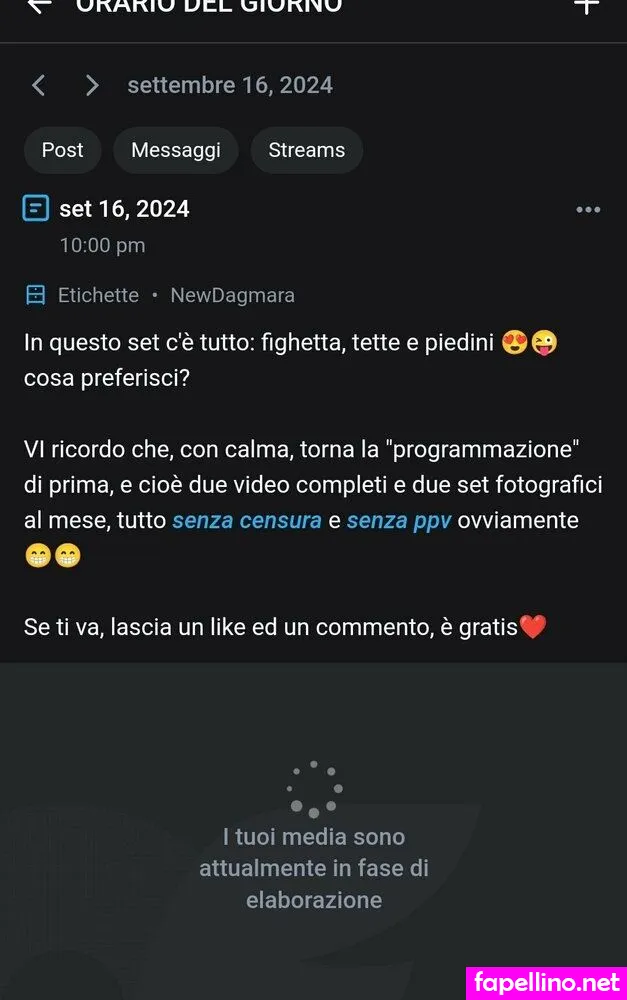Select the Streams filter chip

point(306,150)
